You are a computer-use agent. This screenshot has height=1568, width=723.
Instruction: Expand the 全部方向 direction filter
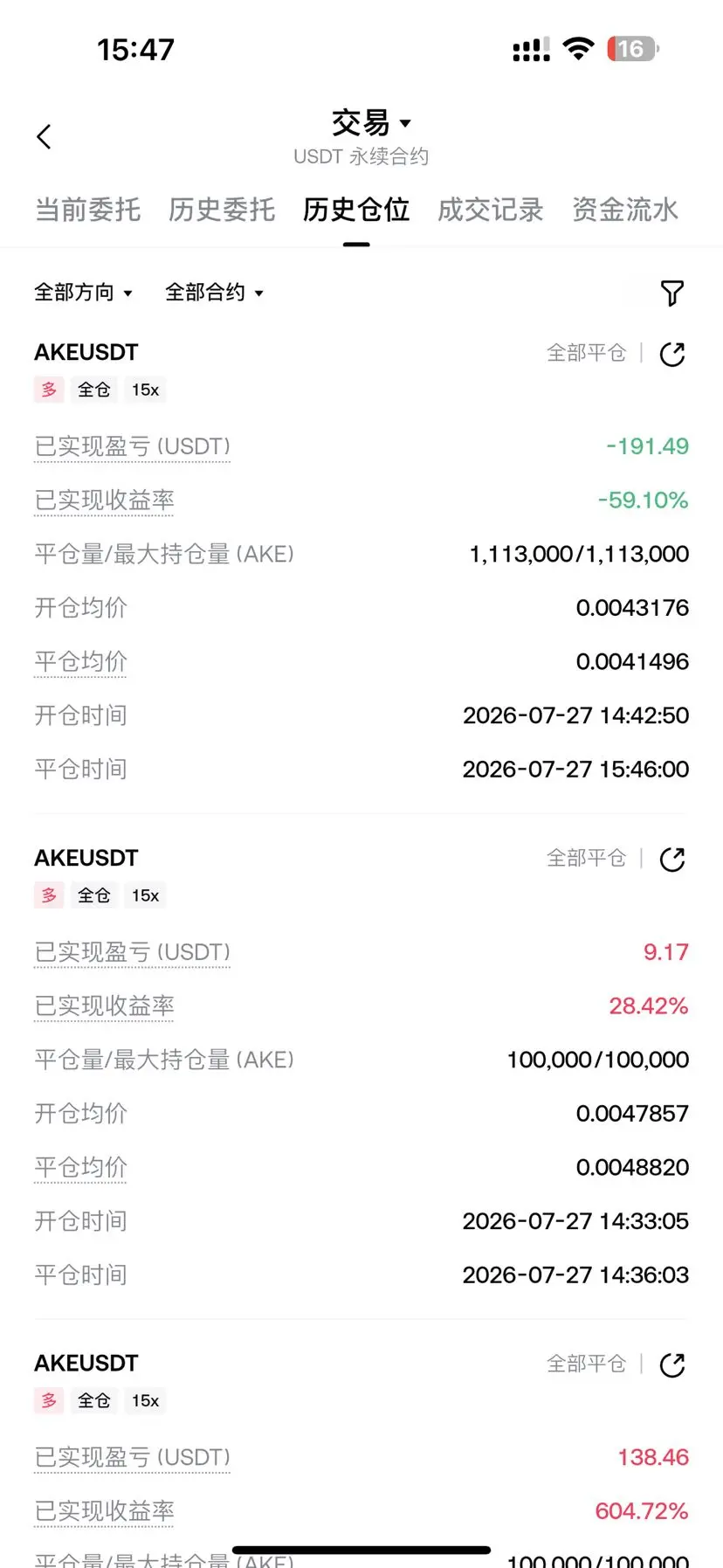(x=83, y=293)
